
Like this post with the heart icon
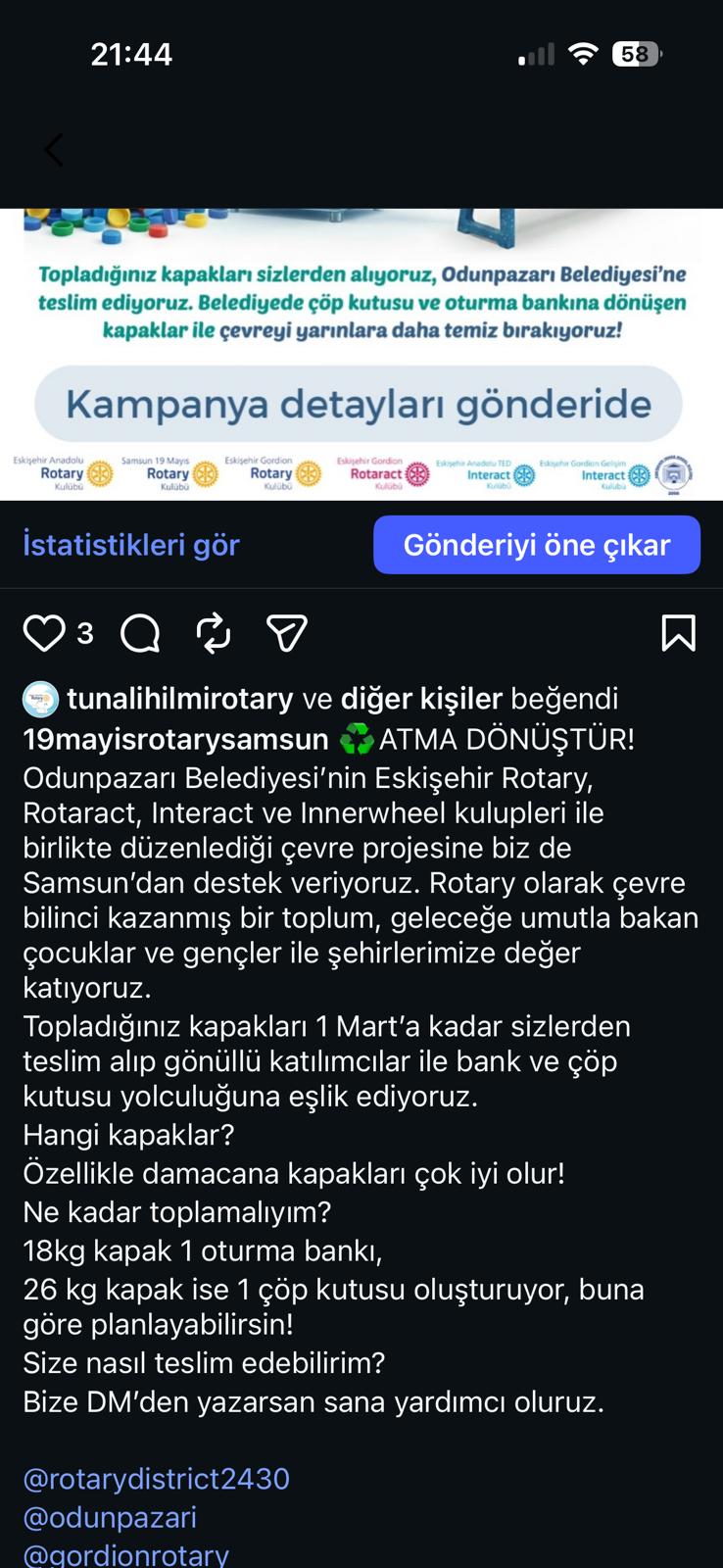(44, 633)
